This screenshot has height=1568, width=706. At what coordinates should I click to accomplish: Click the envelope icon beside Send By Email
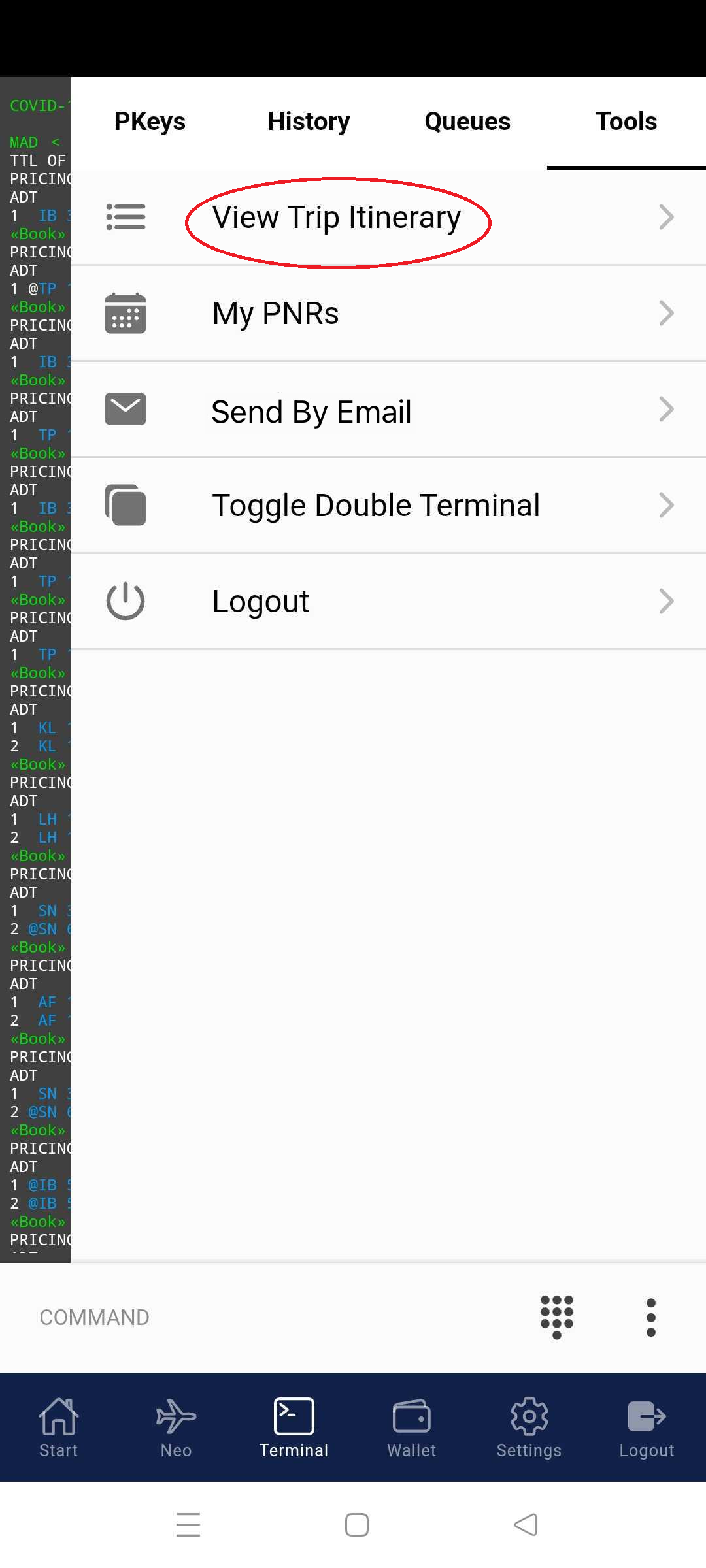tap(125, 409)
